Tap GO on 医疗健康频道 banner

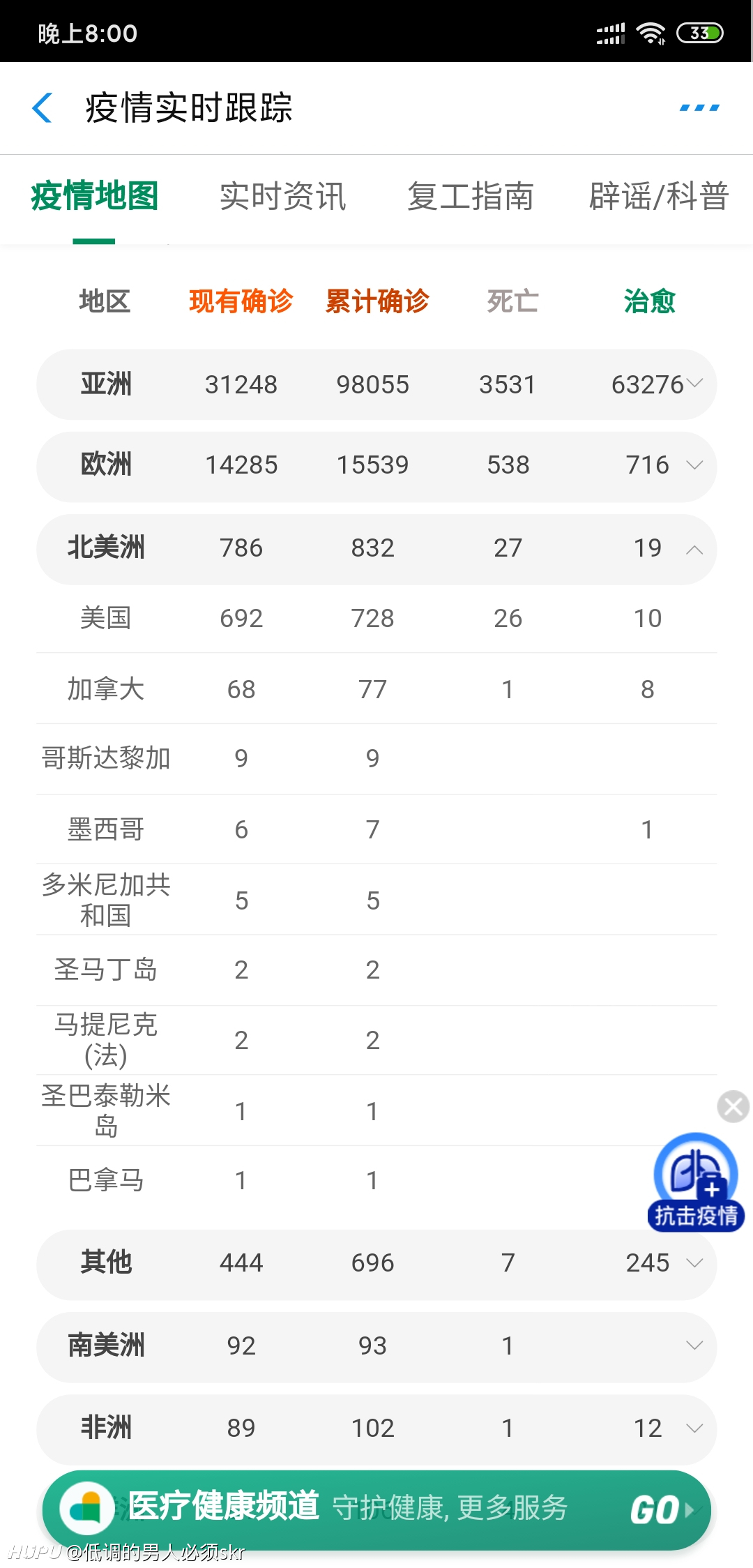point(661,1510)
